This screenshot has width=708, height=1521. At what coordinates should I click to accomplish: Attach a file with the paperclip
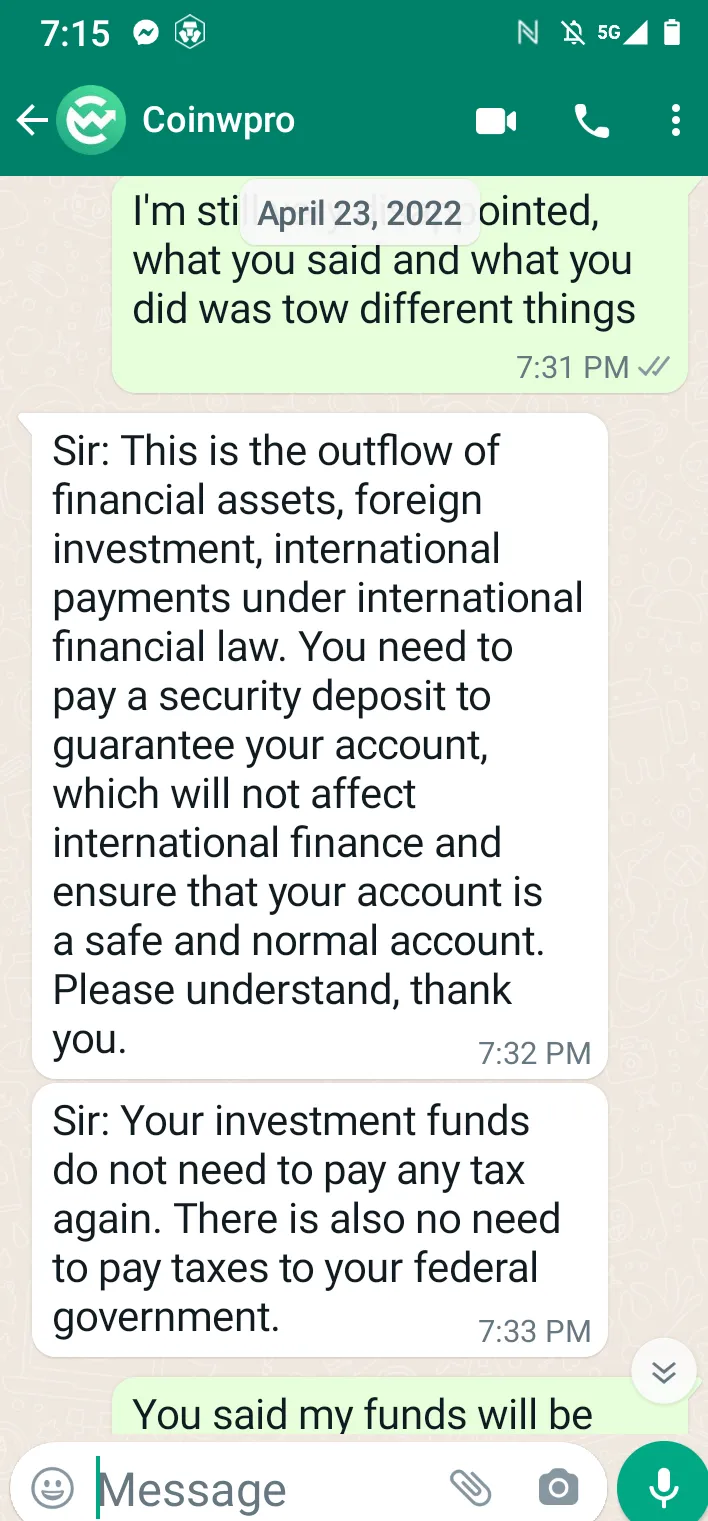click(x=470, y=1488)
